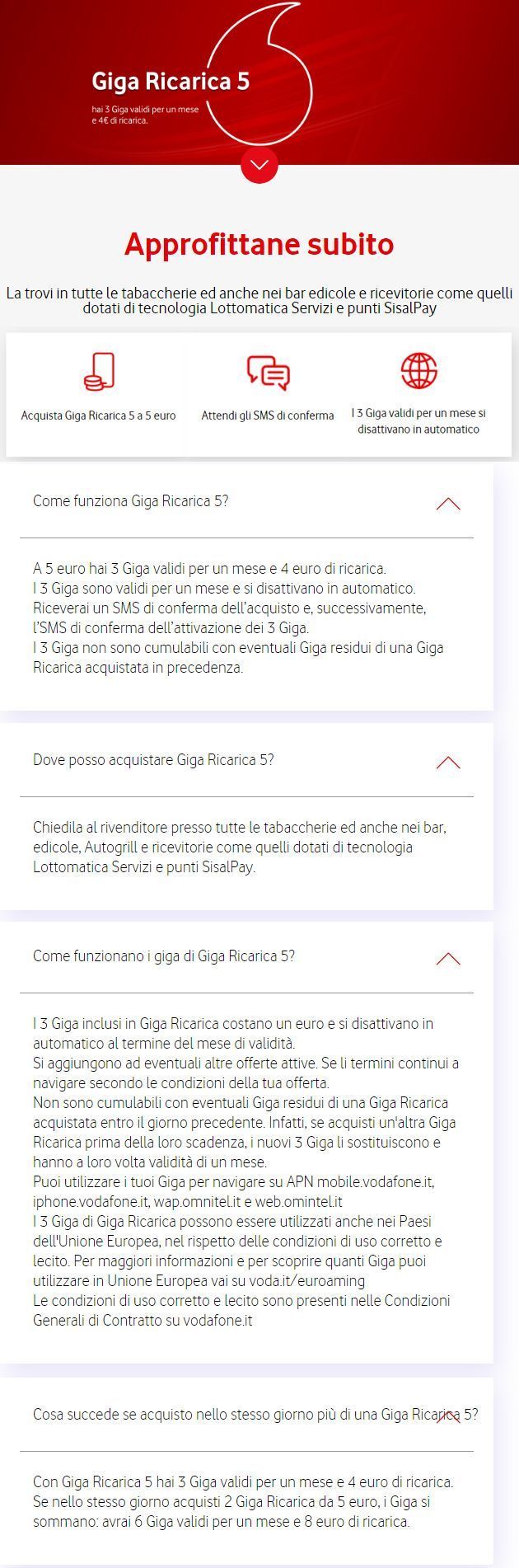Collapse 'Cosa succede se acquisto nello stesso giorno'
The height and width of the screenshot is (1568, 519).
click(447, 1416)
